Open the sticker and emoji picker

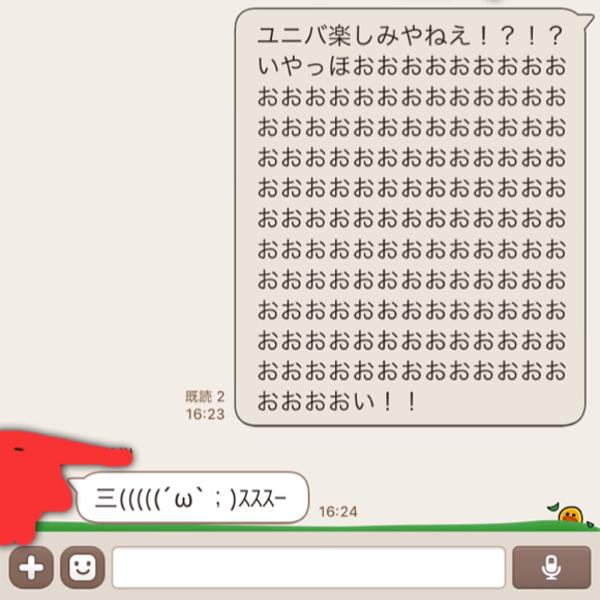(82, 568)
